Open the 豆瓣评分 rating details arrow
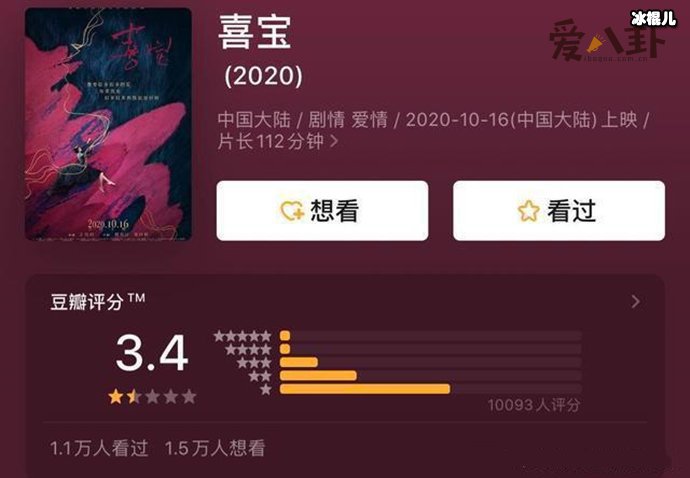 (x=636, y=301)
